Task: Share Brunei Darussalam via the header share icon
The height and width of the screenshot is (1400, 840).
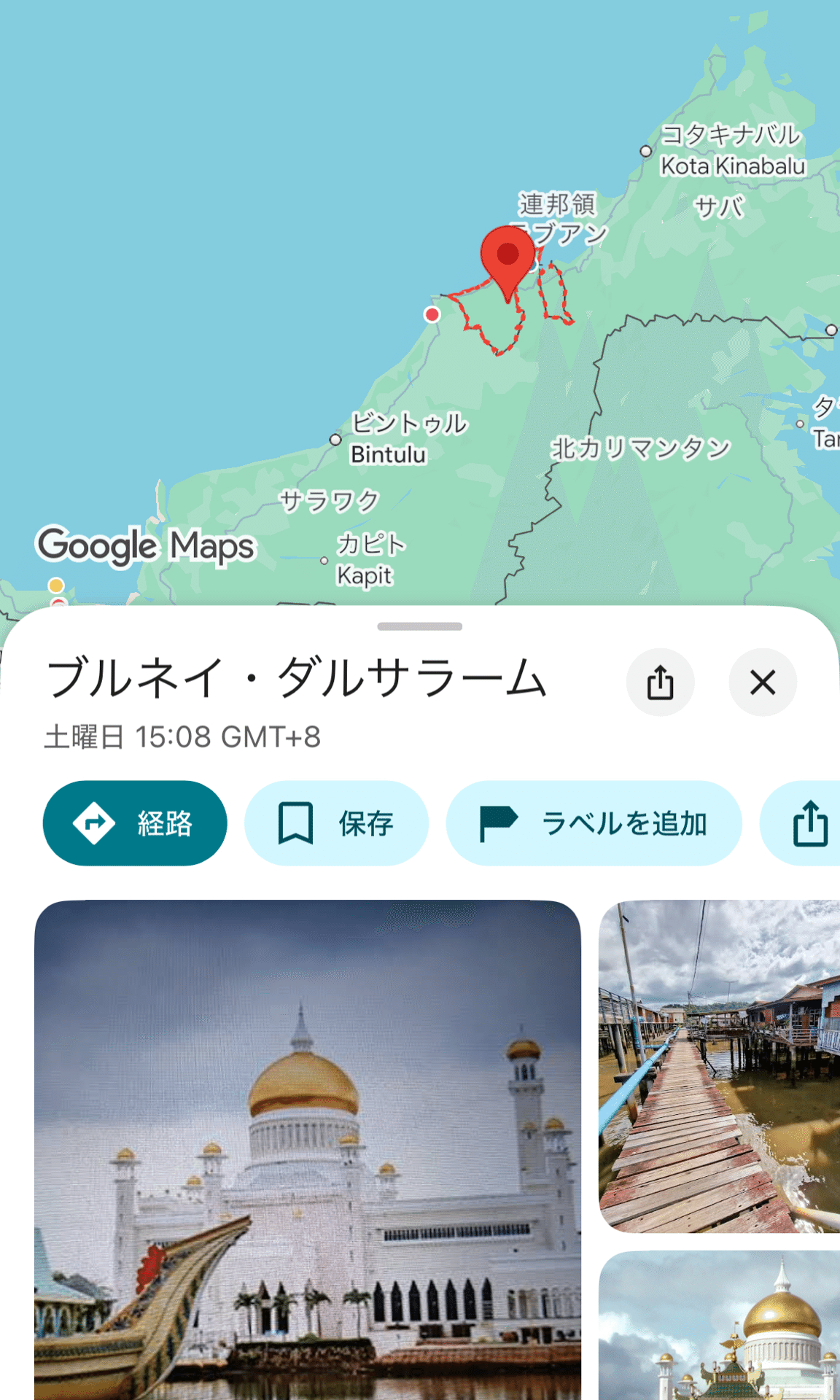Action: point(660,682)
